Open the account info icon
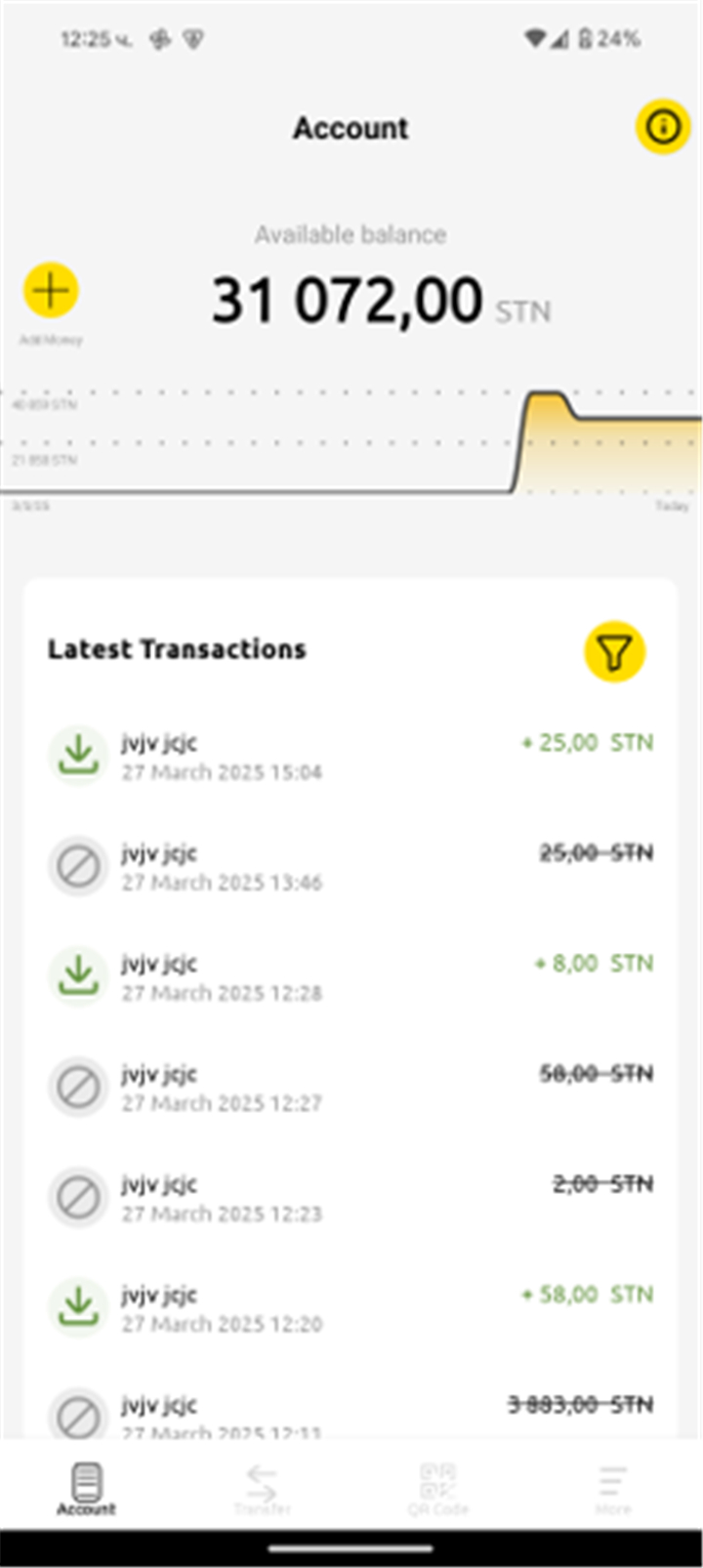This screenshot has width=703, height=1568. pyautogui.click(x=663, y=127)
